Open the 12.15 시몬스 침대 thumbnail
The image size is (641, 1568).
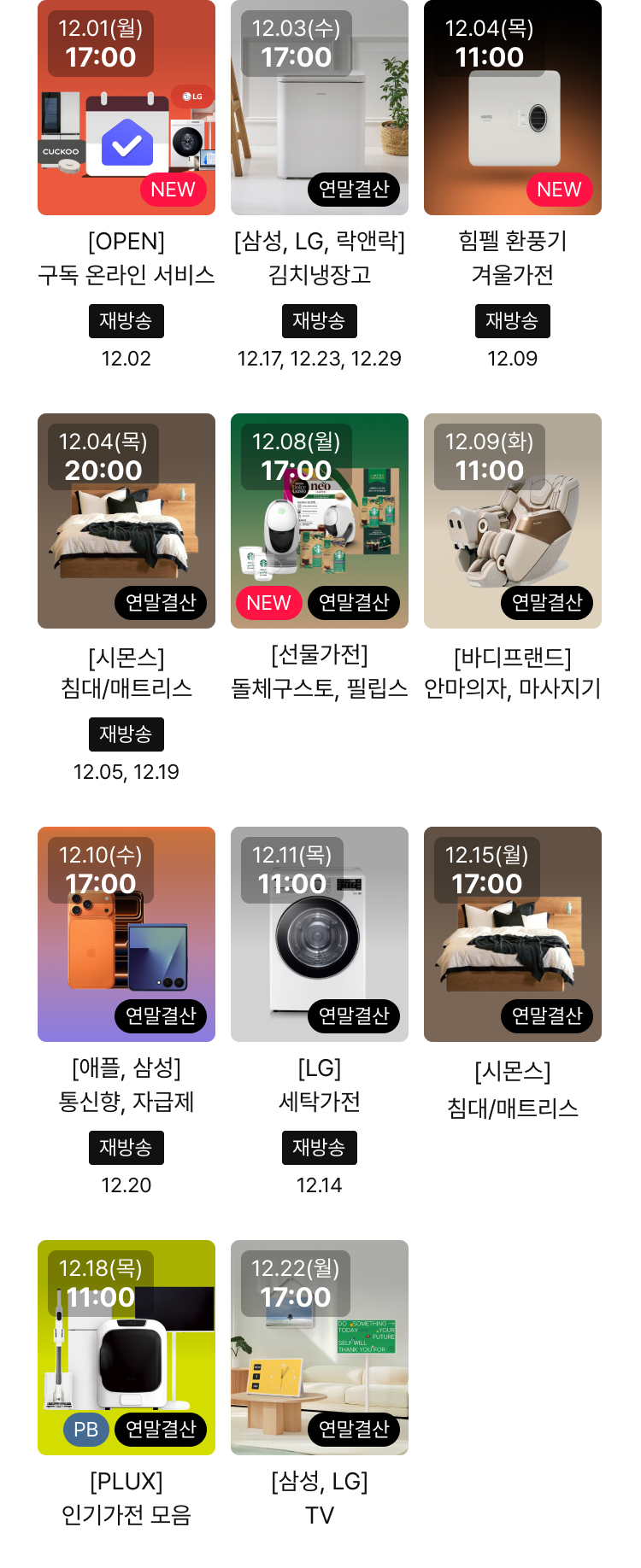pos(513,934)
